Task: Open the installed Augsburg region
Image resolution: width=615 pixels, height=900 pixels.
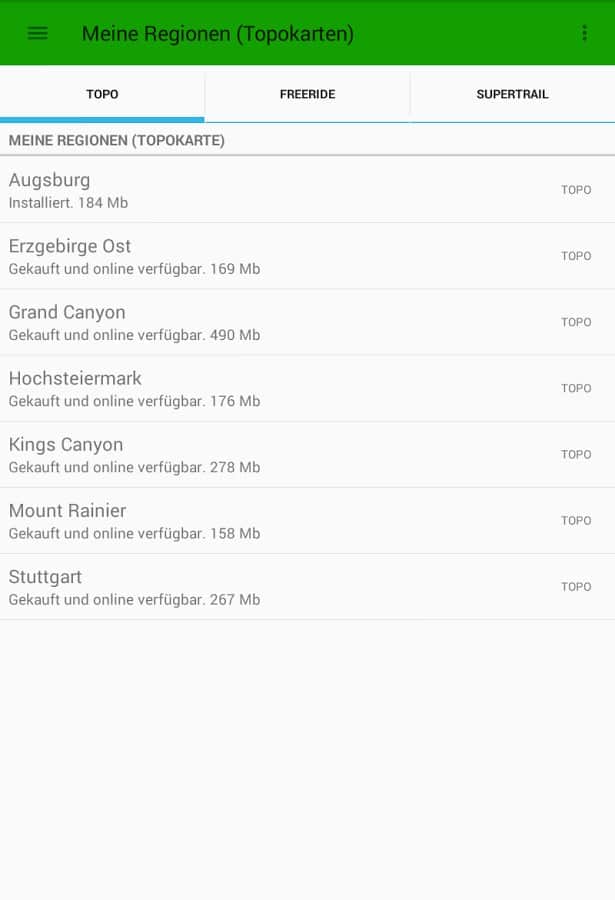Action: (300, 190)
